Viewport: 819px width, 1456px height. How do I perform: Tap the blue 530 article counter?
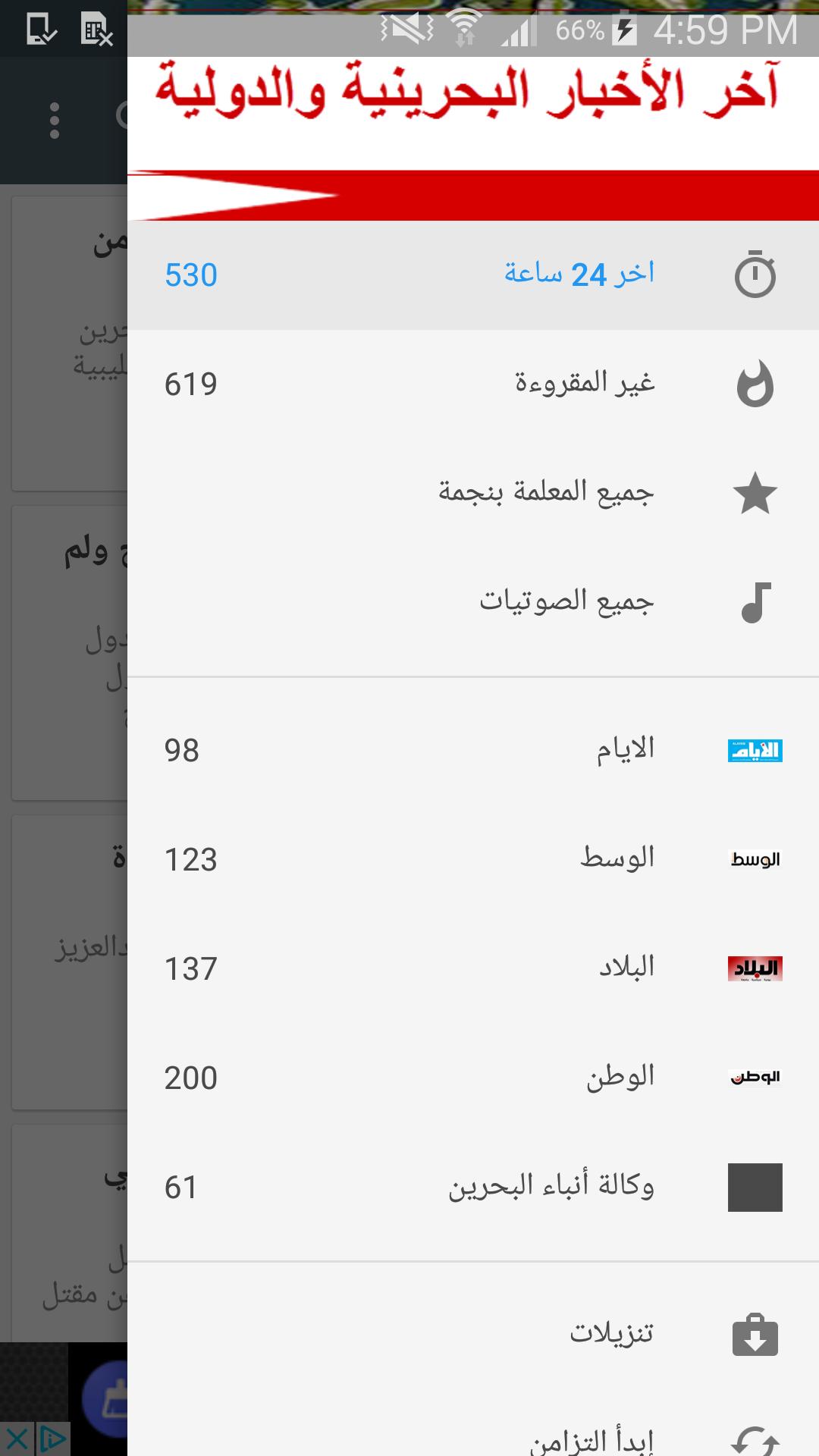tap(190, 275)
